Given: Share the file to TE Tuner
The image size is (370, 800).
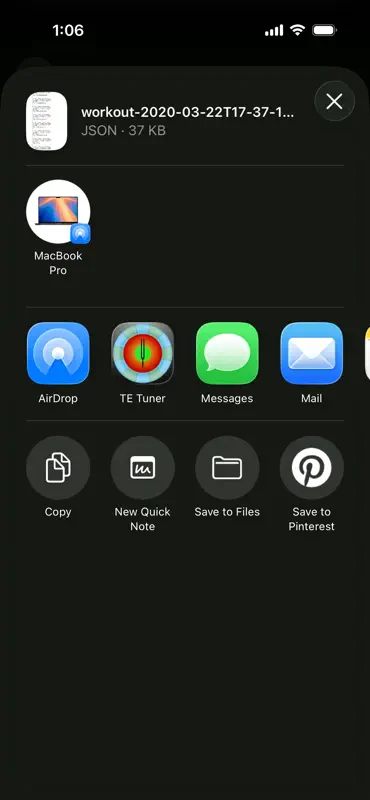Looking at the screenshot, I should [142, 353].
